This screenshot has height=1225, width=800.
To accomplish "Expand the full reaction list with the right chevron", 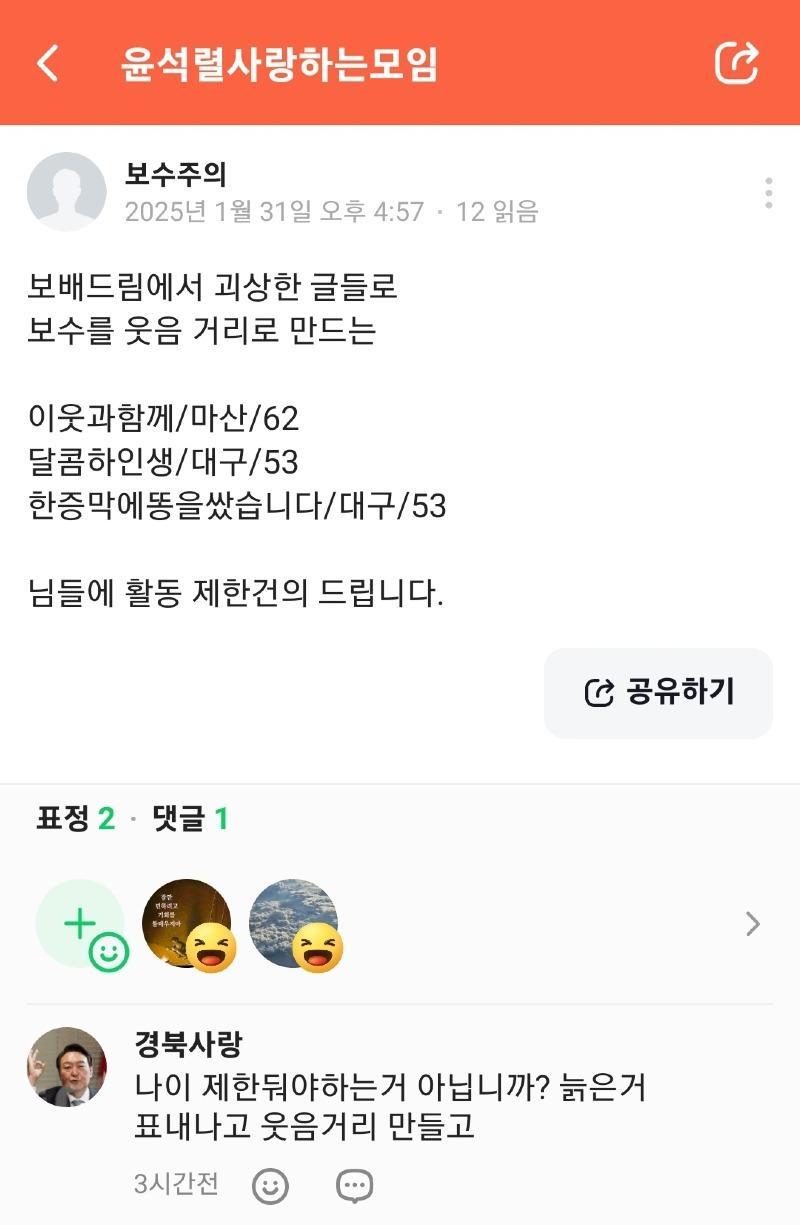I will pos(750,923).
